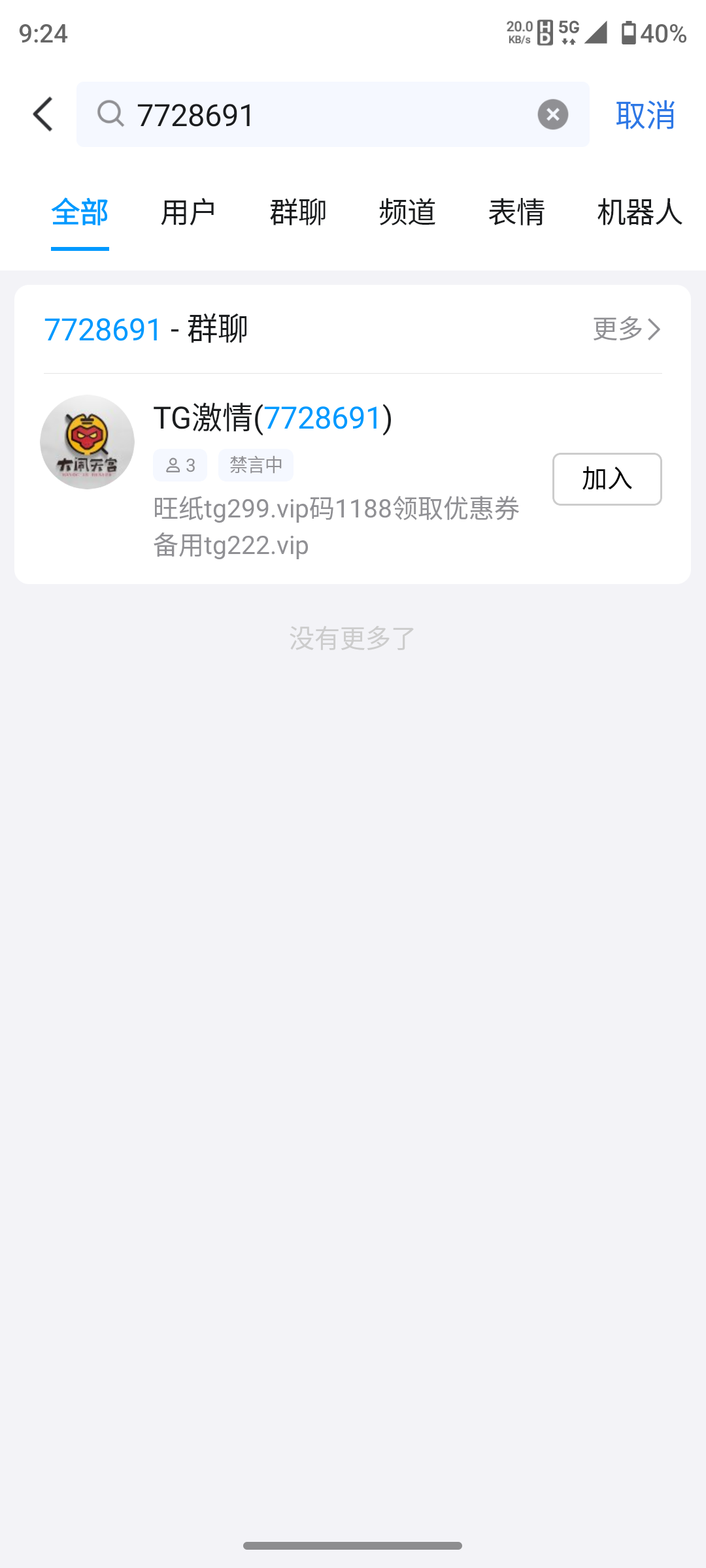Go back using the arrow icon
This screenshot has height=1568, width=706.
coord(43,114)
